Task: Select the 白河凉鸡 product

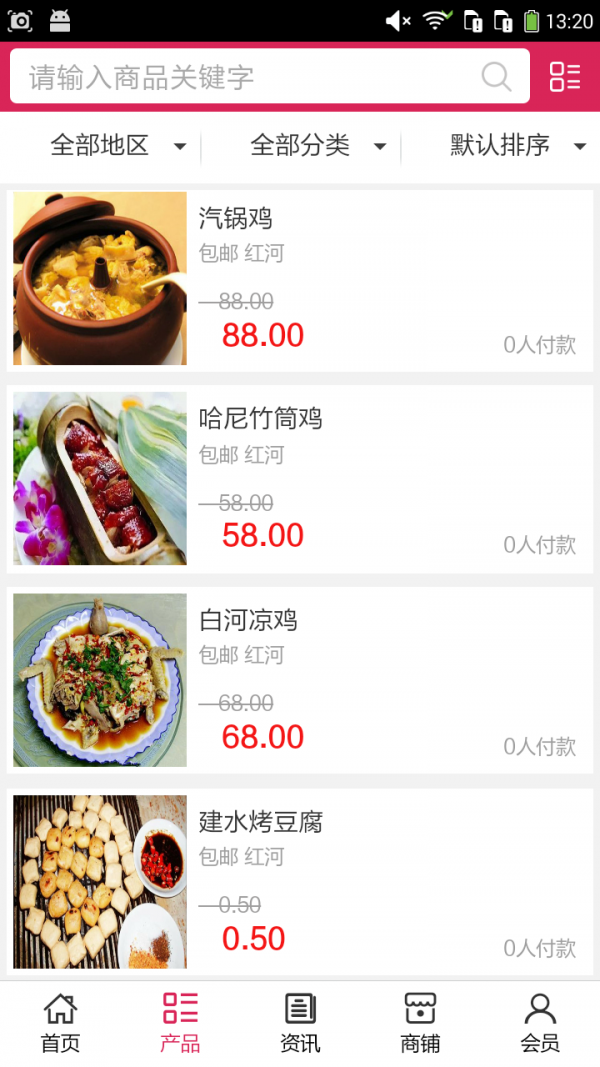Action: tap(300, 680)
